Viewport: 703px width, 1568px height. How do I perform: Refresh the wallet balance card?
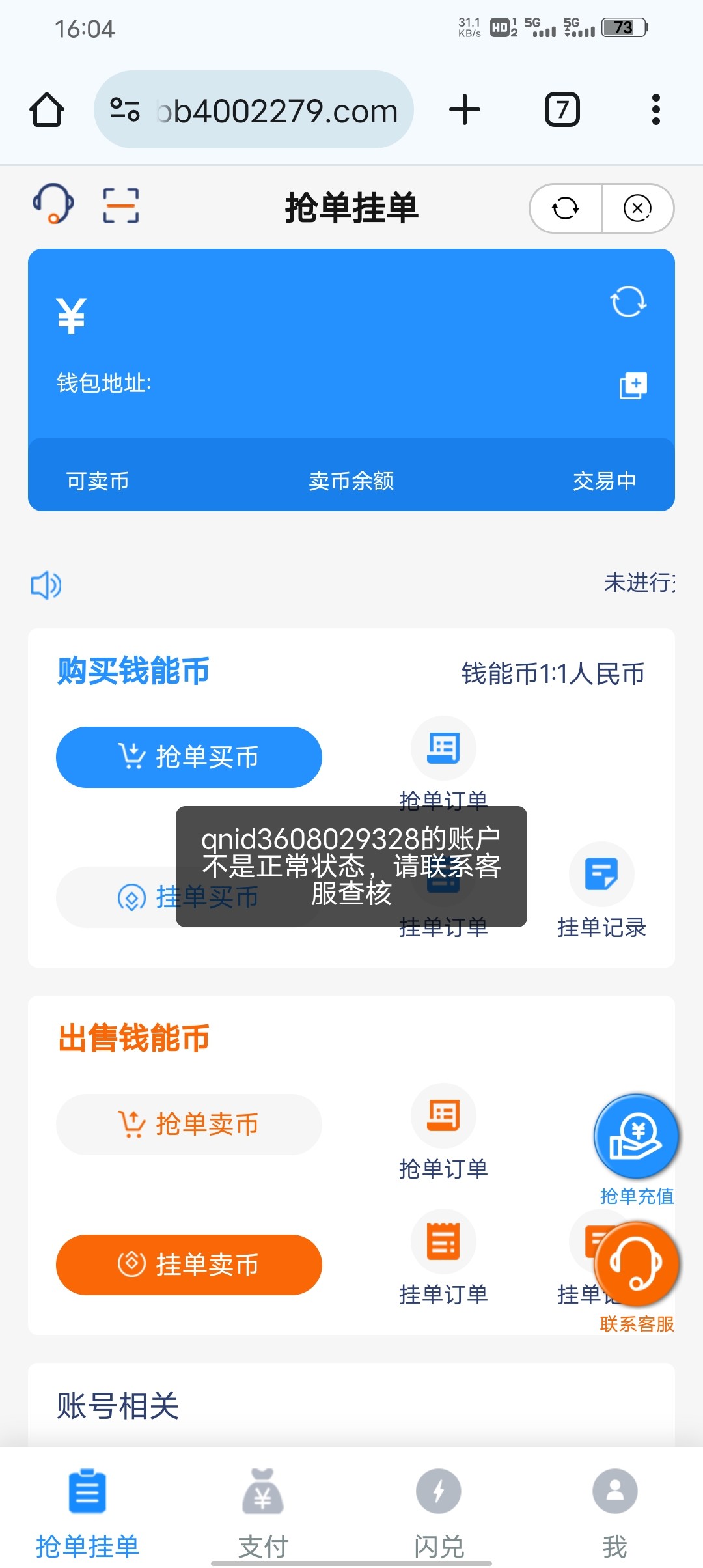point(628,301)
